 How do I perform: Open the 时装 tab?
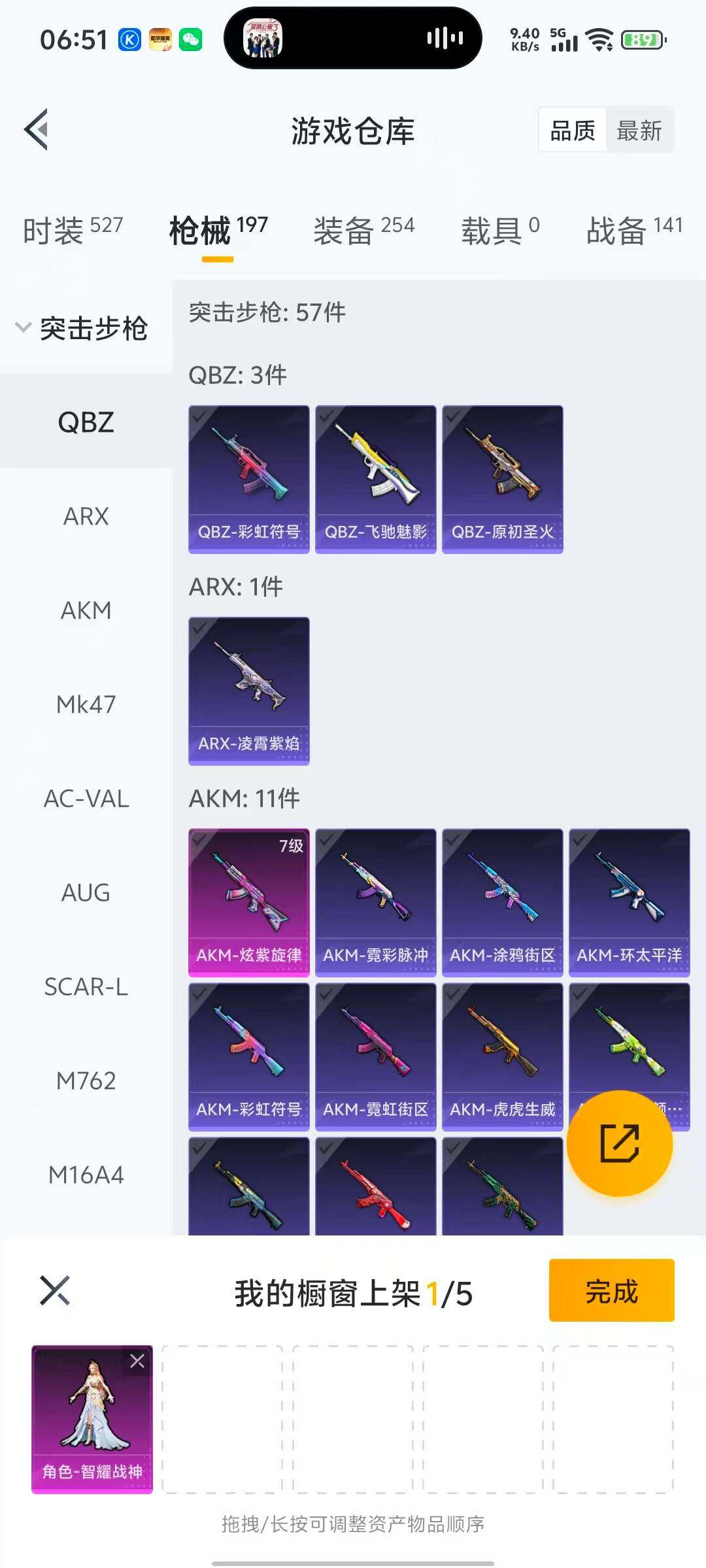[x=73, y=230]
